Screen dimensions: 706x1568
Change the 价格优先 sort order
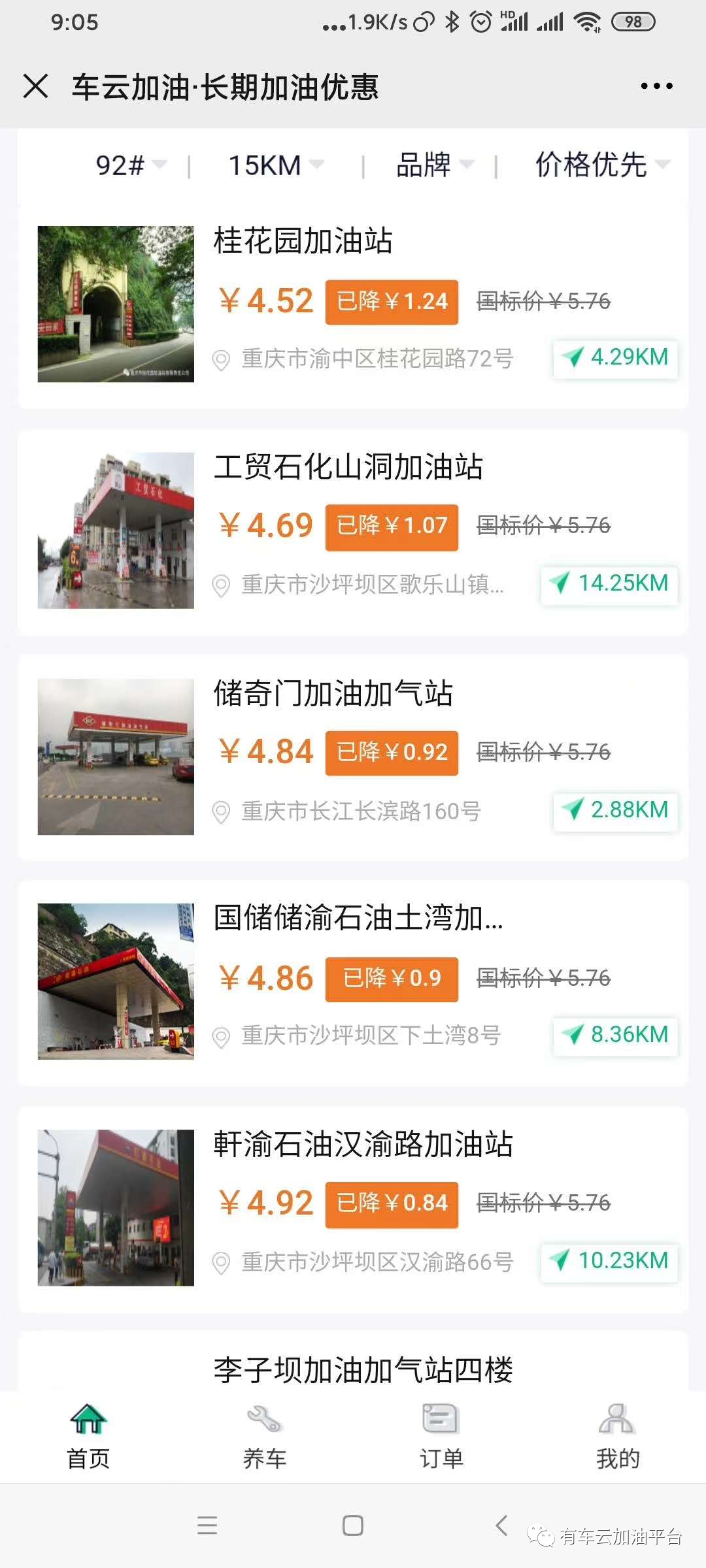click(x=602, y=165)
